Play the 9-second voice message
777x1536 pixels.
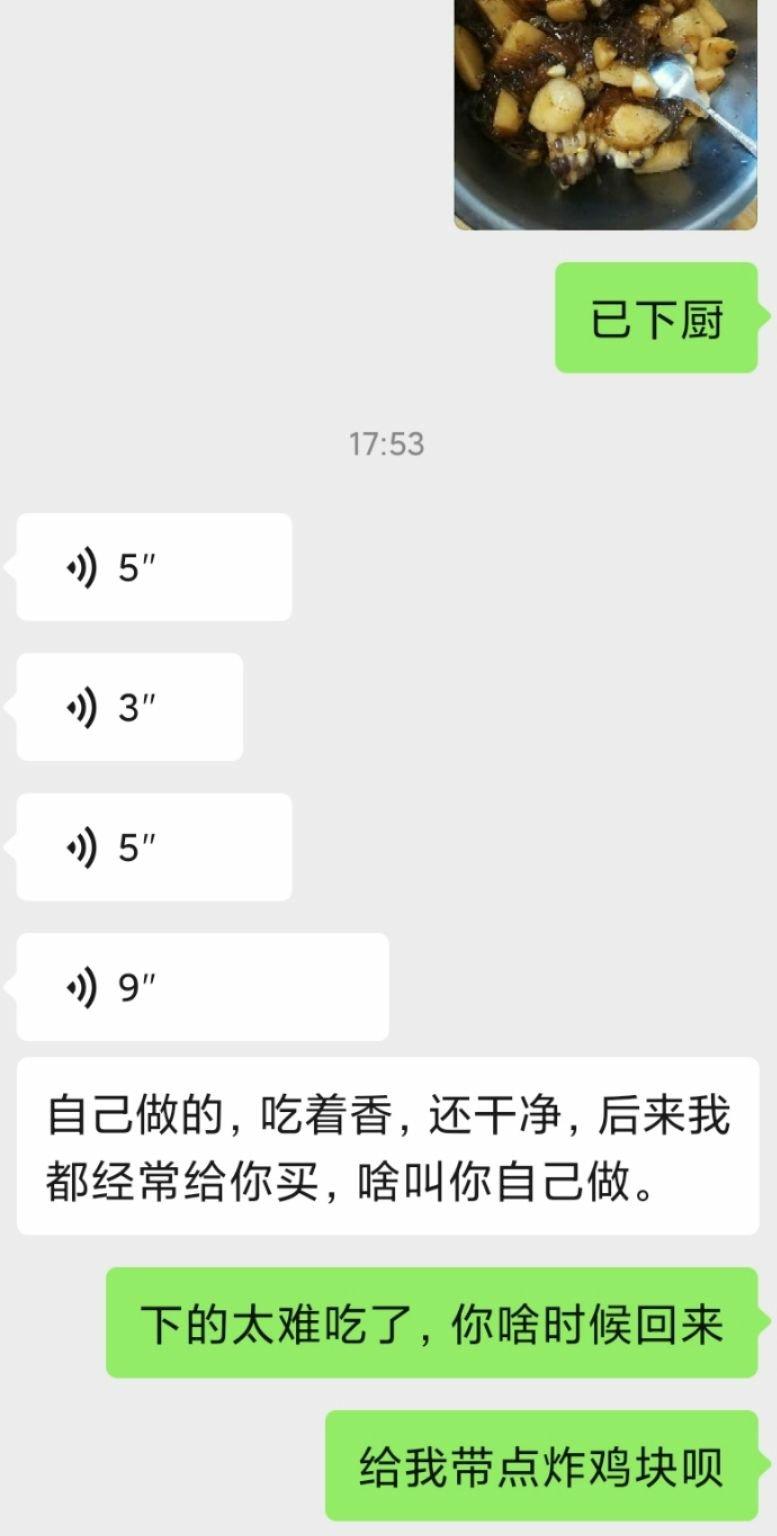tap(203, 987)
